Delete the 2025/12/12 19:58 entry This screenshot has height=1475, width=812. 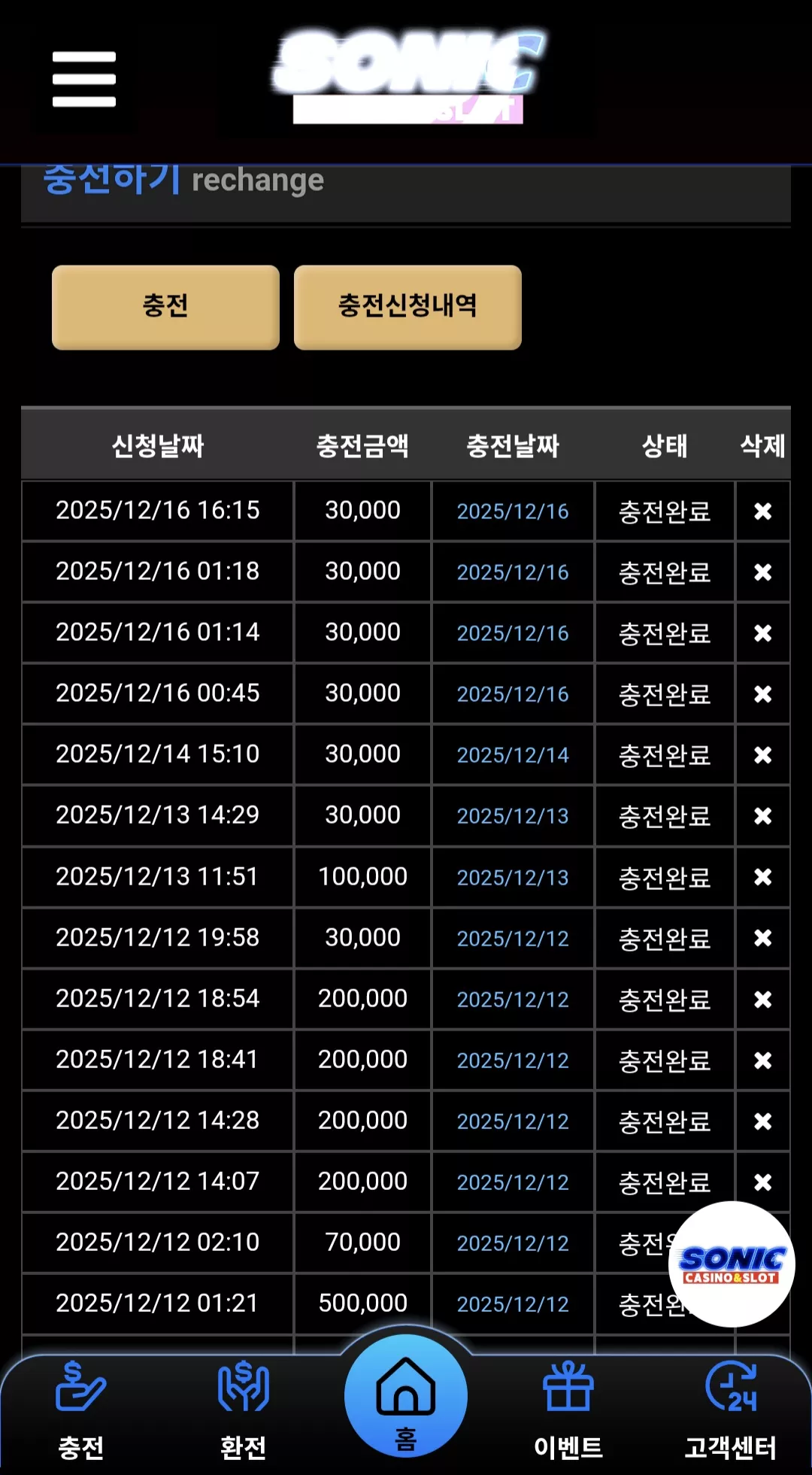point(762,938)
